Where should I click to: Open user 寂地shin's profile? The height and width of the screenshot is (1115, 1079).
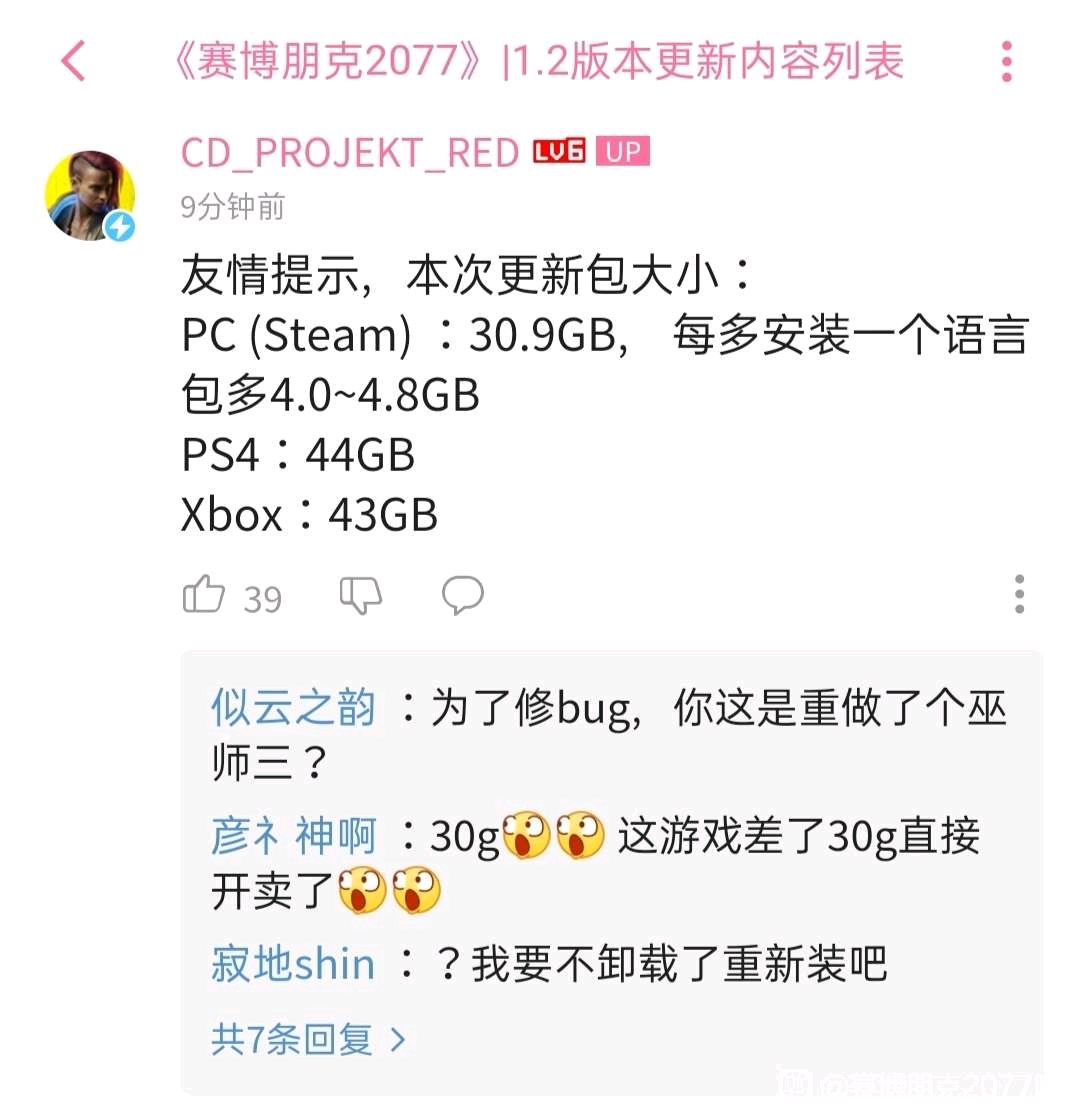pos(291,963)
